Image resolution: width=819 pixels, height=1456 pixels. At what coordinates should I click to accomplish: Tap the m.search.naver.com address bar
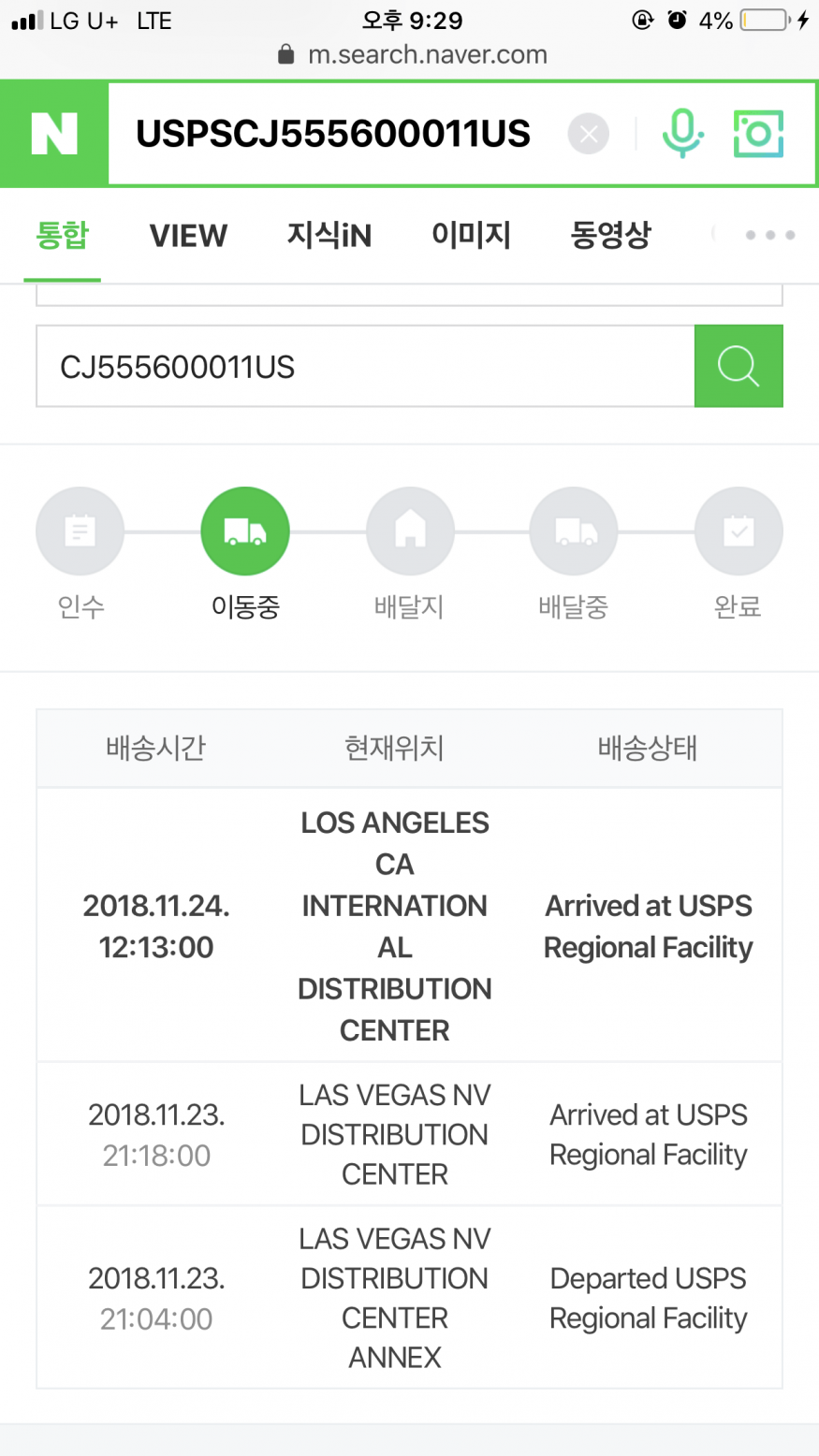coord(413,55)
